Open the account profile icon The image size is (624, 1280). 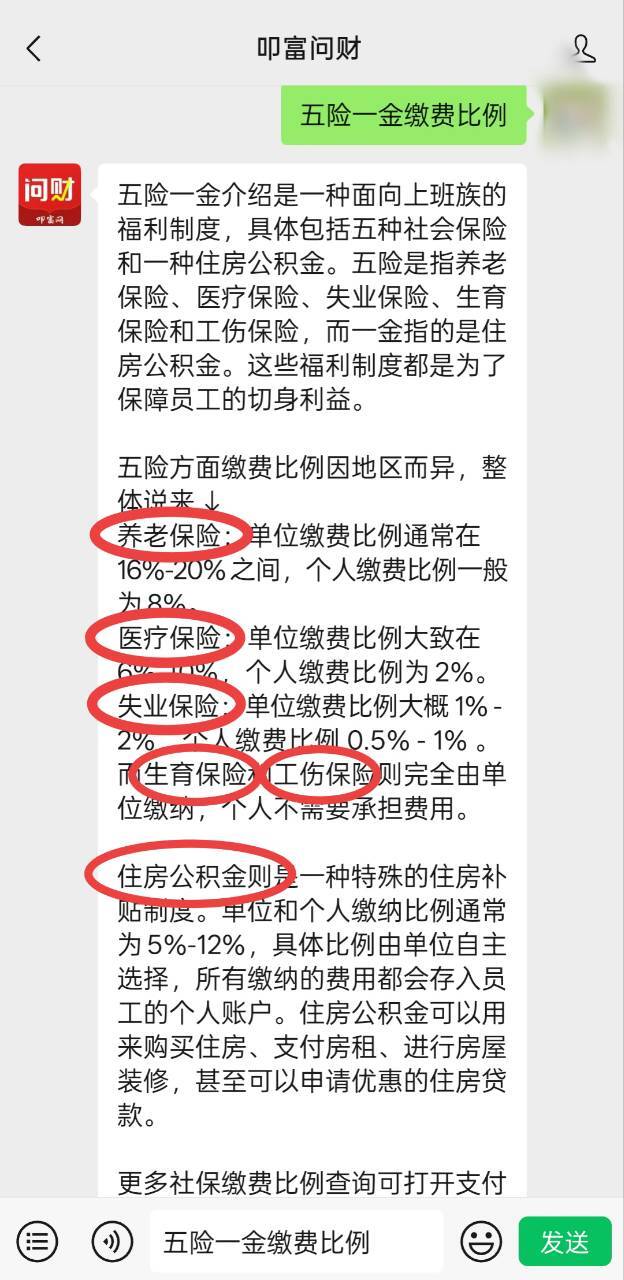click(x=584, y=48)
